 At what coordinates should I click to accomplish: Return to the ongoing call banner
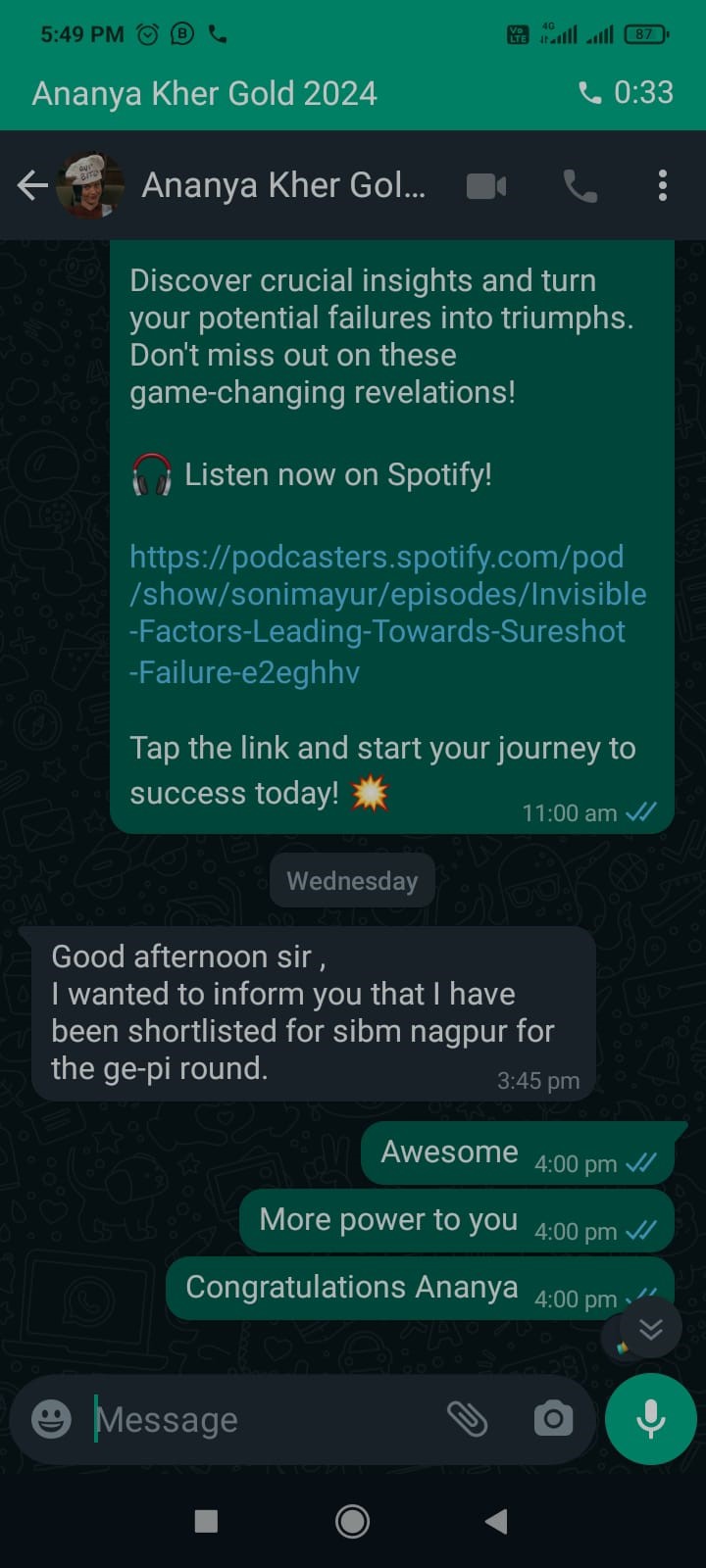point(353,93)
